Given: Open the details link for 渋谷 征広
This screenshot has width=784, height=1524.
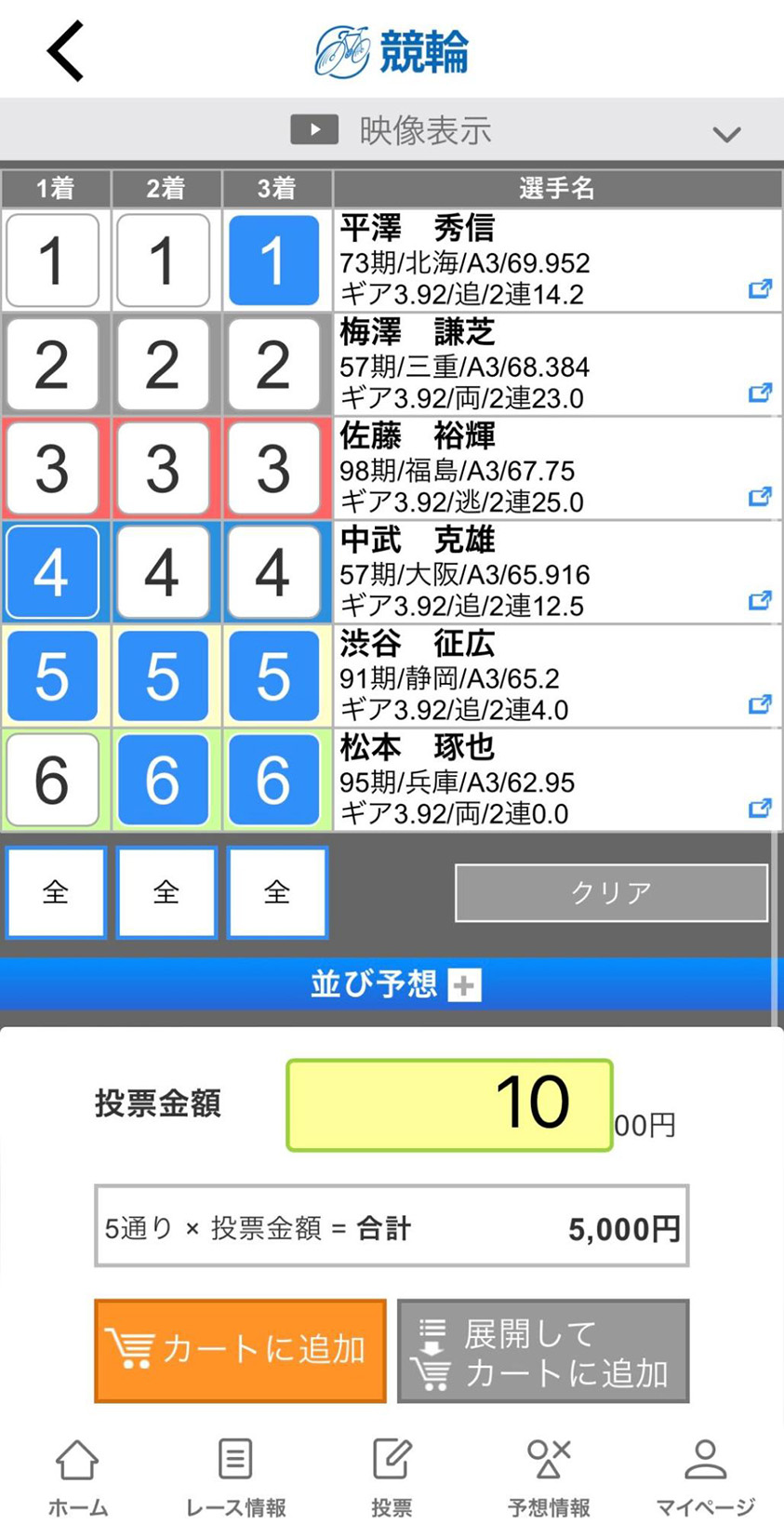Looking at the screenshot, I should click(760, 704).
